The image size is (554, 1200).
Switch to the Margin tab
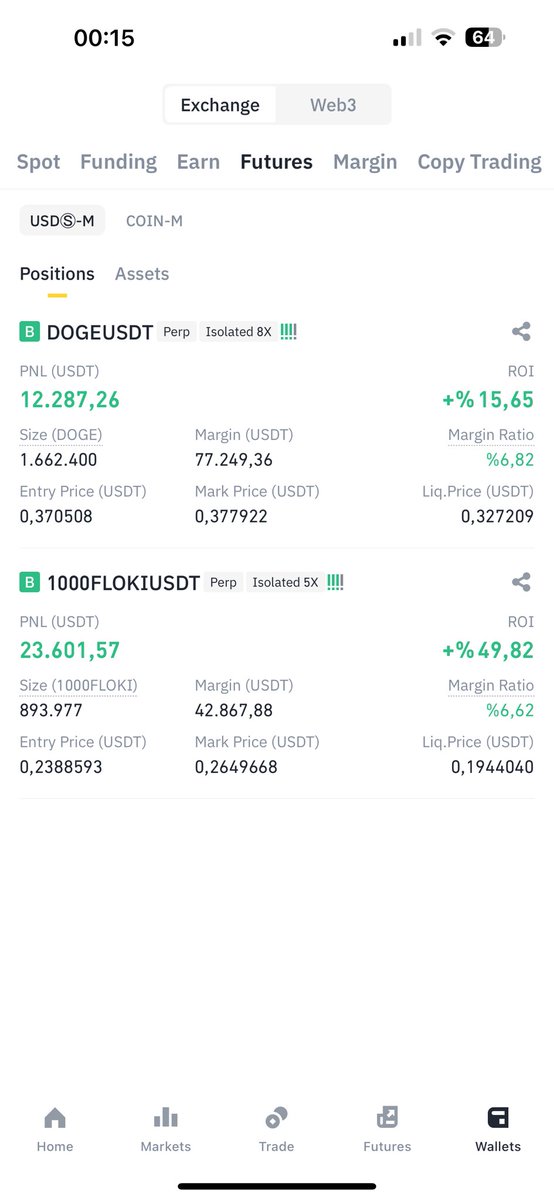pos(365,162)
